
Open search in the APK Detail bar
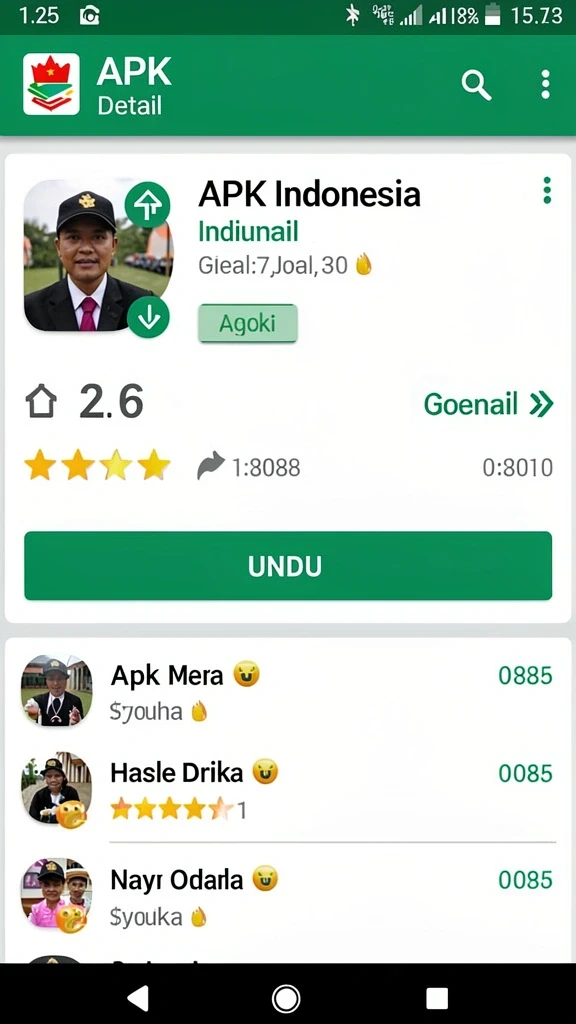[476, 85]
